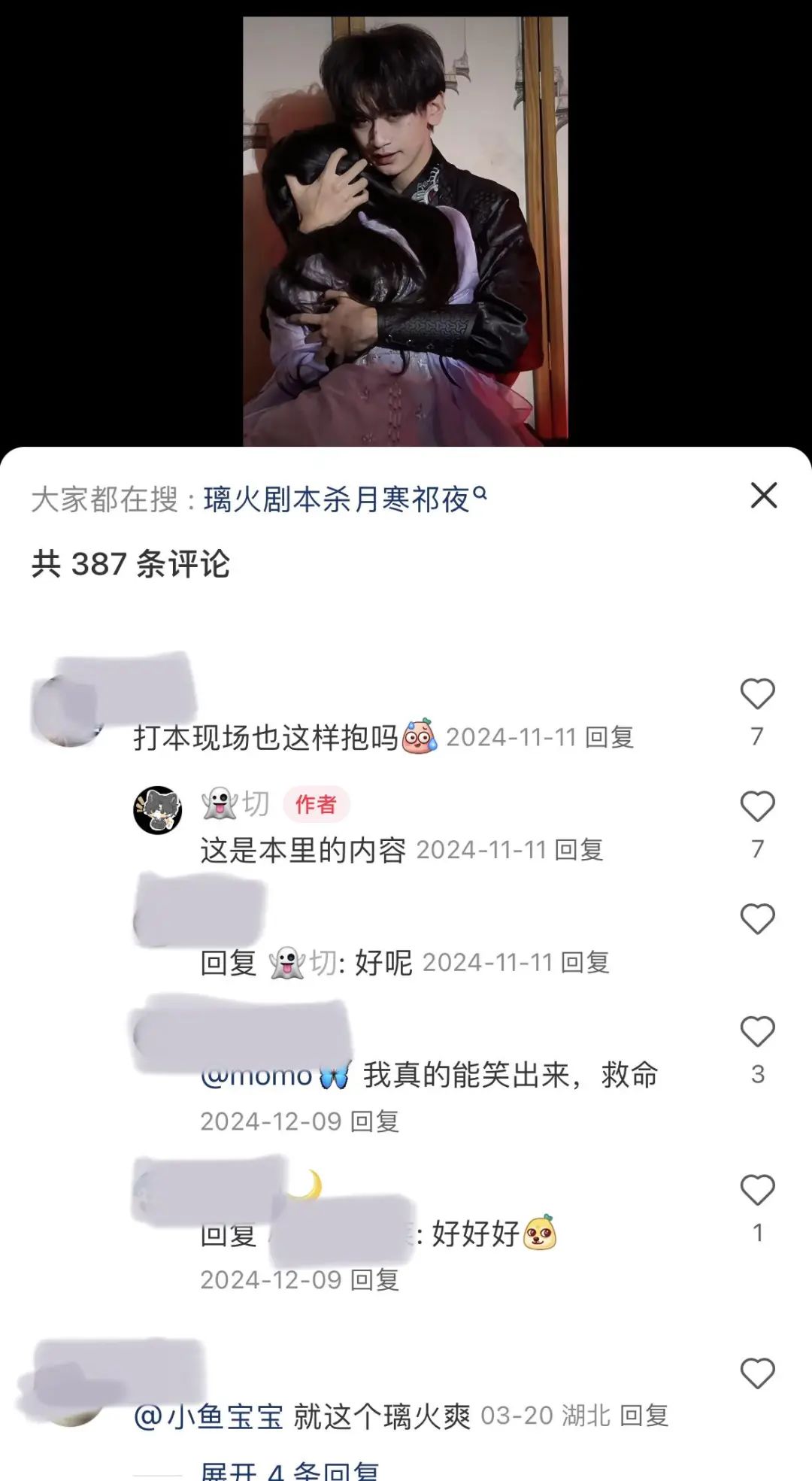View the post photo above comments
Image resolution: width=812 pixels, height=1481 pixels.
click(x=405, y=232)
